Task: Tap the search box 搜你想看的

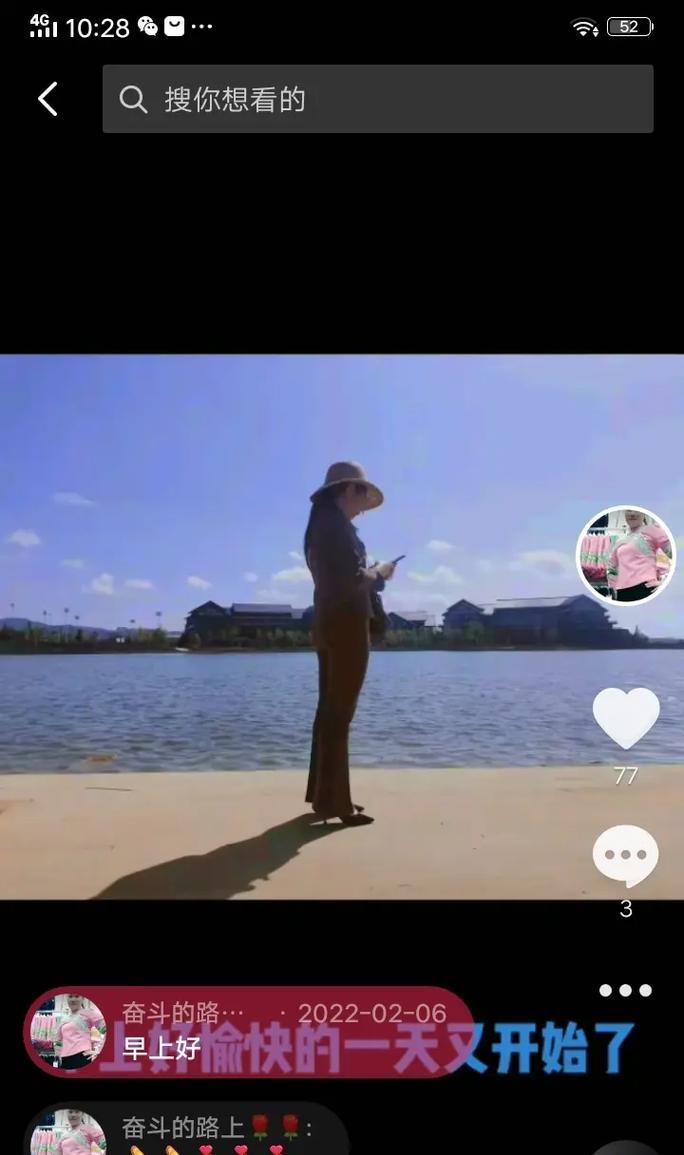Action: [x=377, y=99]
